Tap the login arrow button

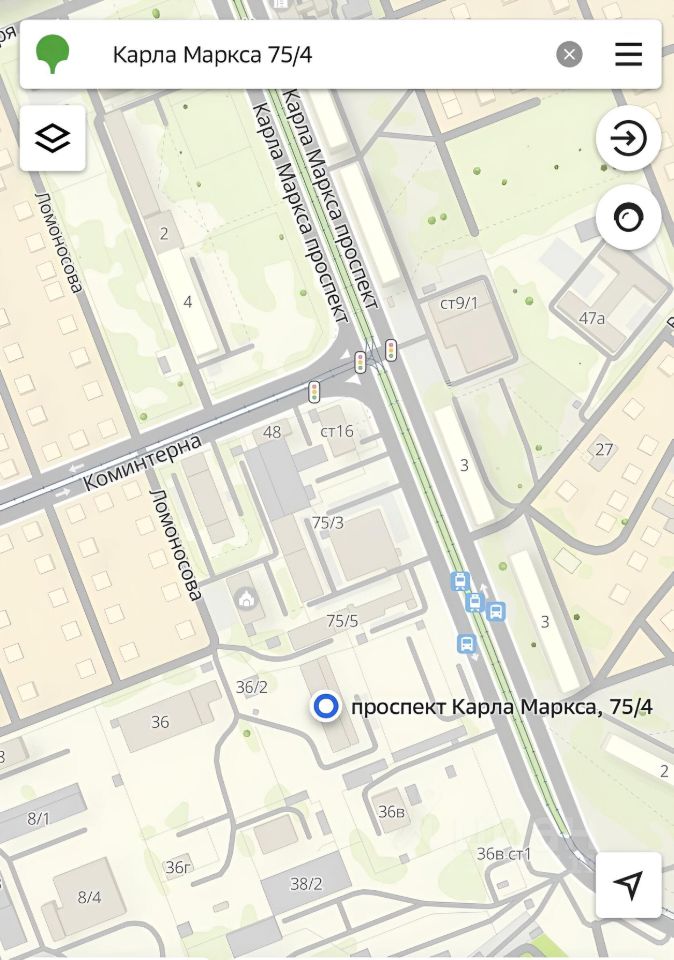628,138
